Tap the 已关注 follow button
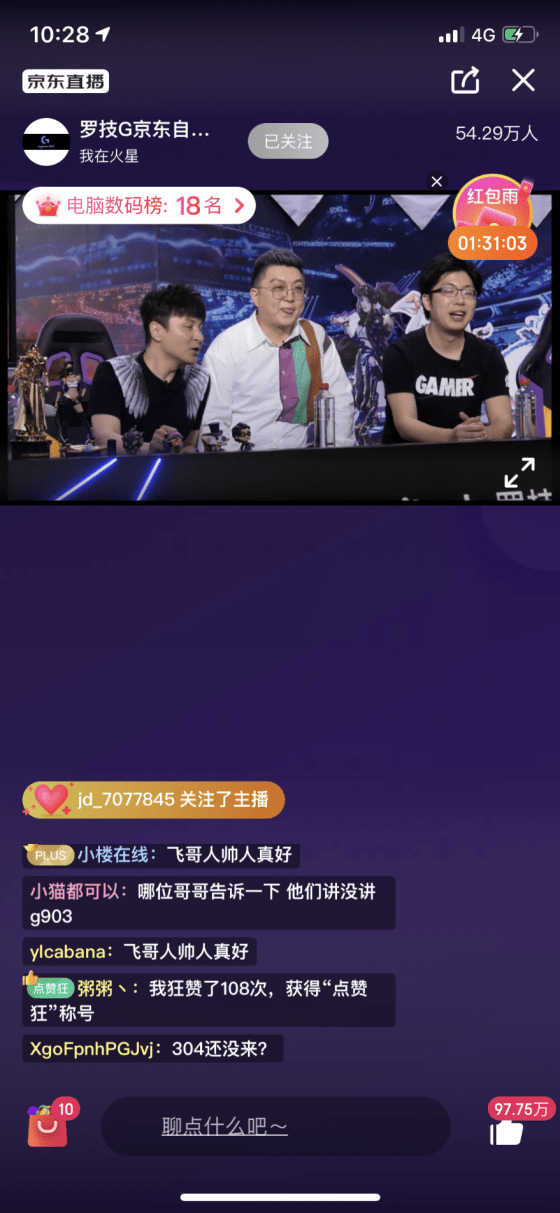The height and width of the screenshot is (1213, 560). pos(288,142)
